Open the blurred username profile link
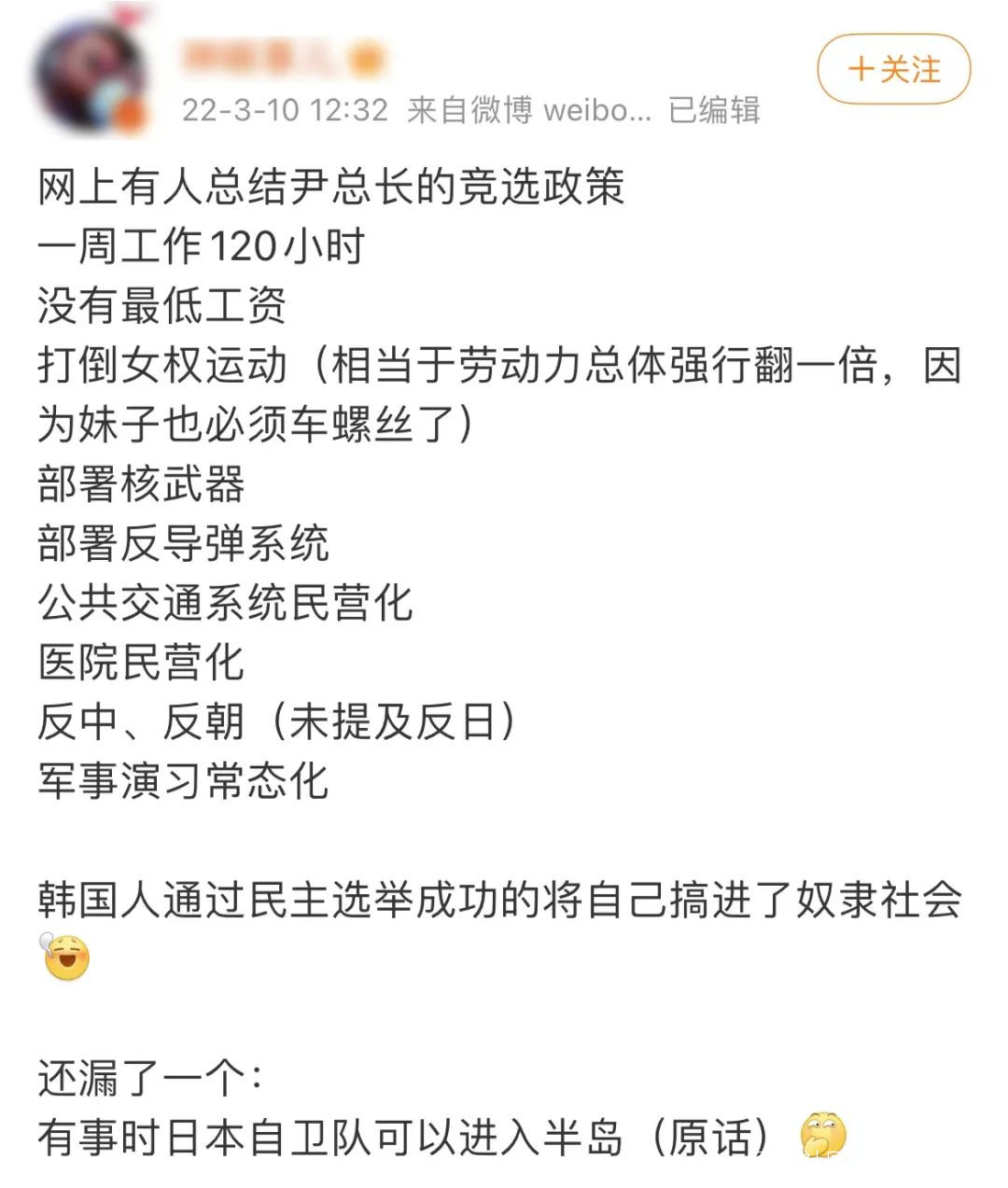The height and width of the screenshot is (1188, 1008). pos(269,58)
